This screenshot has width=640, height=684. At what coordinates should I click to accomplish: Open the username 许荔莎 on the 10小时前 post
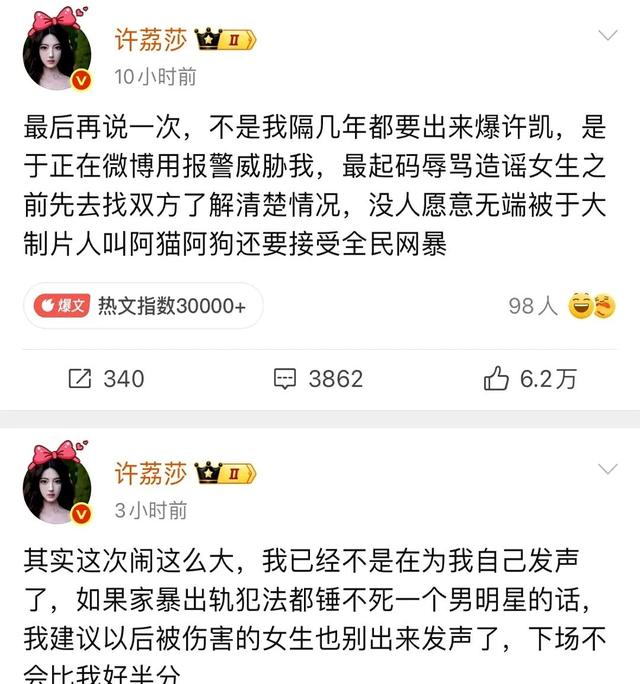(151, 39)
